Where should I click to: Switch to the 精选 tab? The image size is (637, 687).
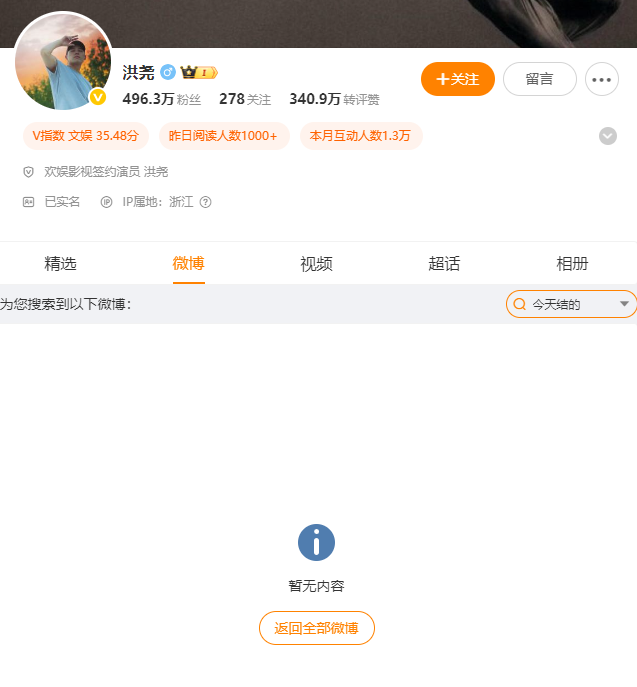pyautogui.click(x=60, y=264)
